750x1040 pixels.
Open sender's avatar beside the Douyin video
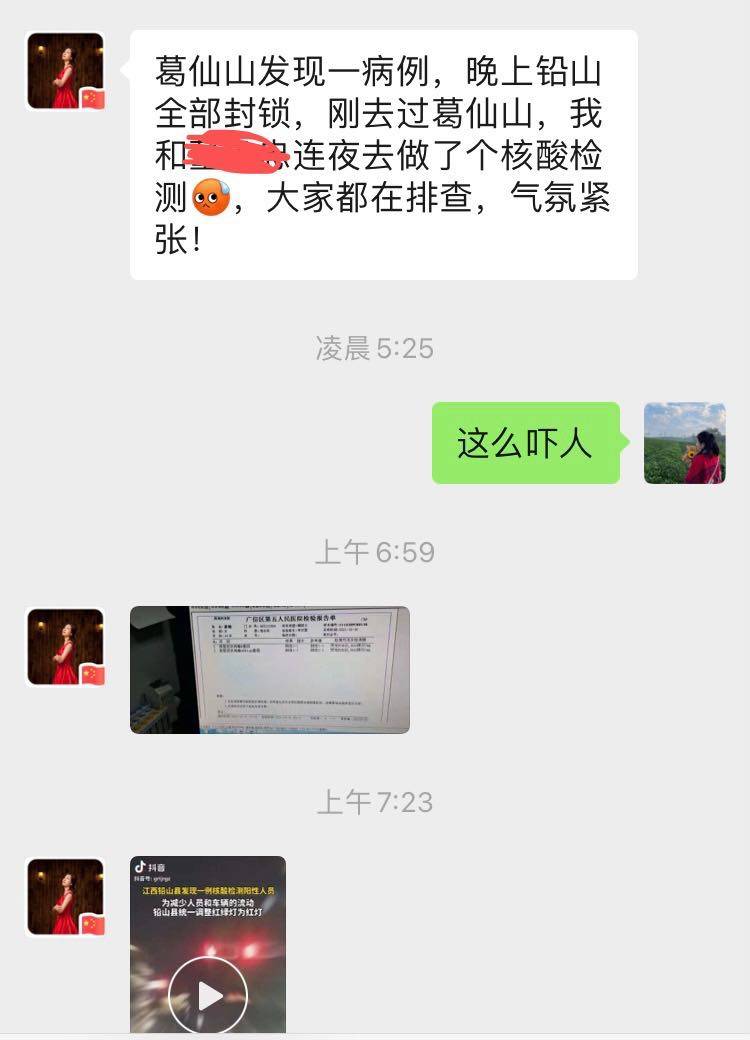66,897
